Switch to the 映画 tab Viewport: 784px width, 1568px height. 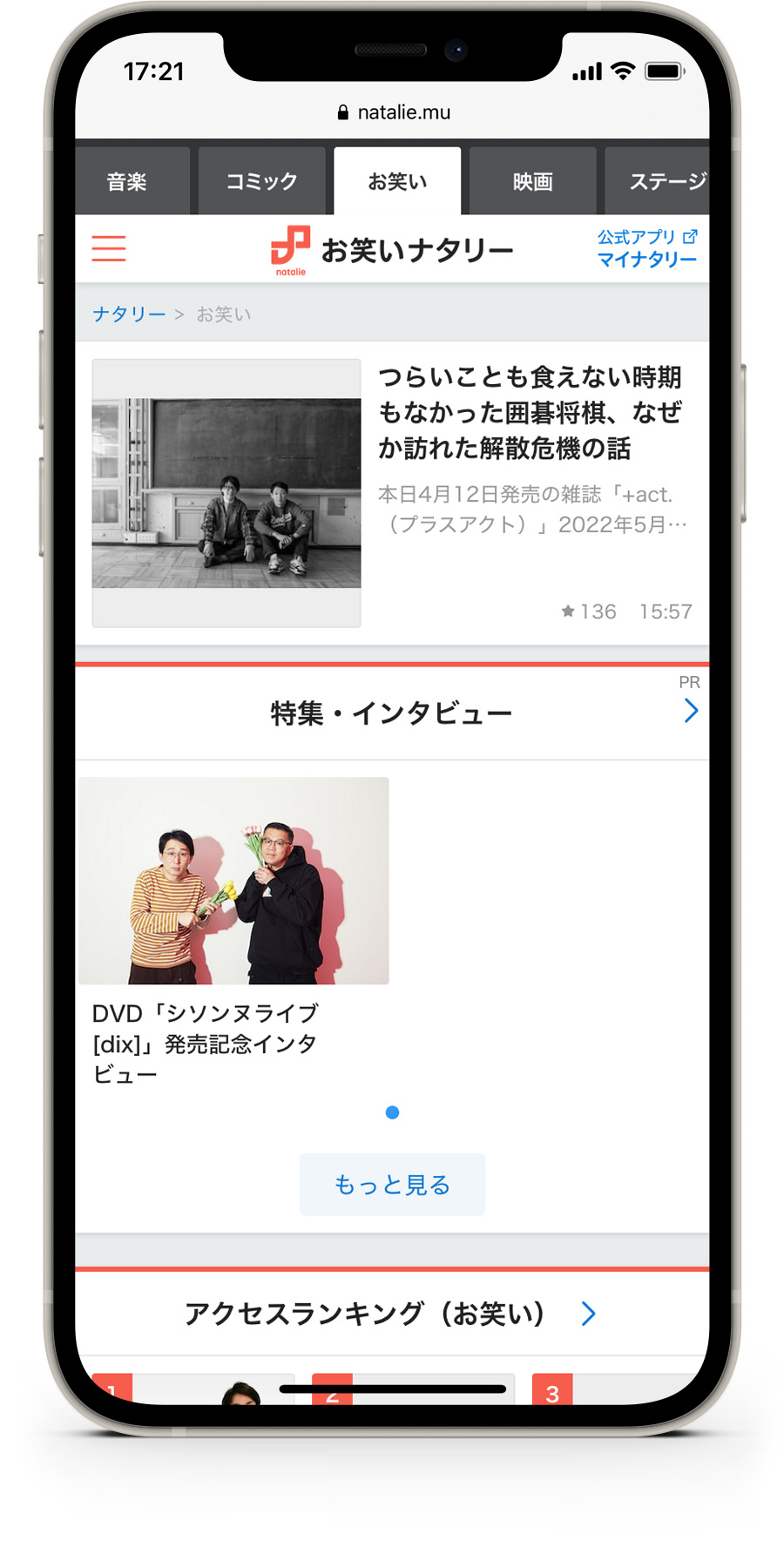coord(533,181)
